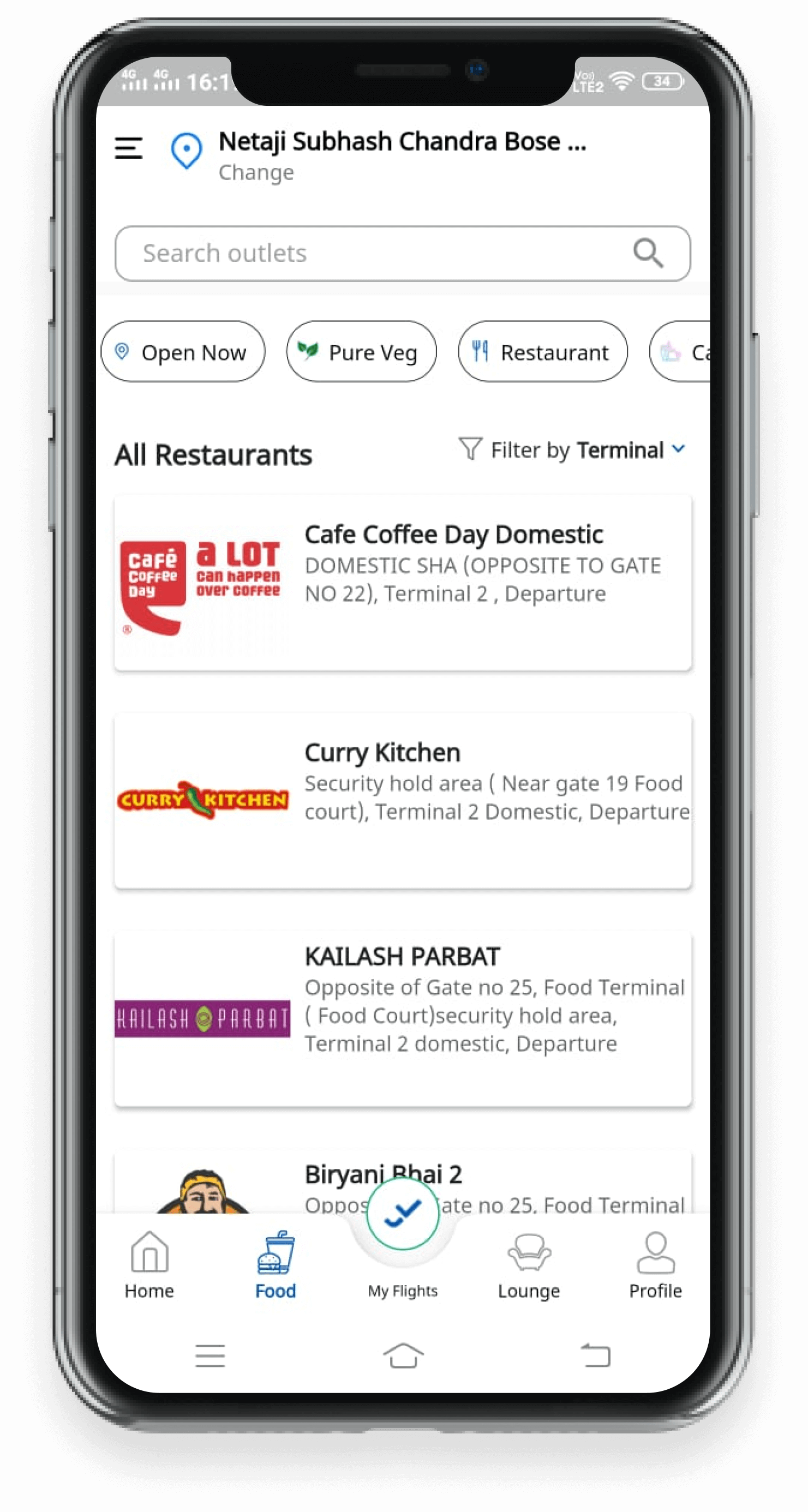Tap the magnifier search icon
Viewport: 808px width, 1512px height.
pyautogui.click(x=648, y=254)
